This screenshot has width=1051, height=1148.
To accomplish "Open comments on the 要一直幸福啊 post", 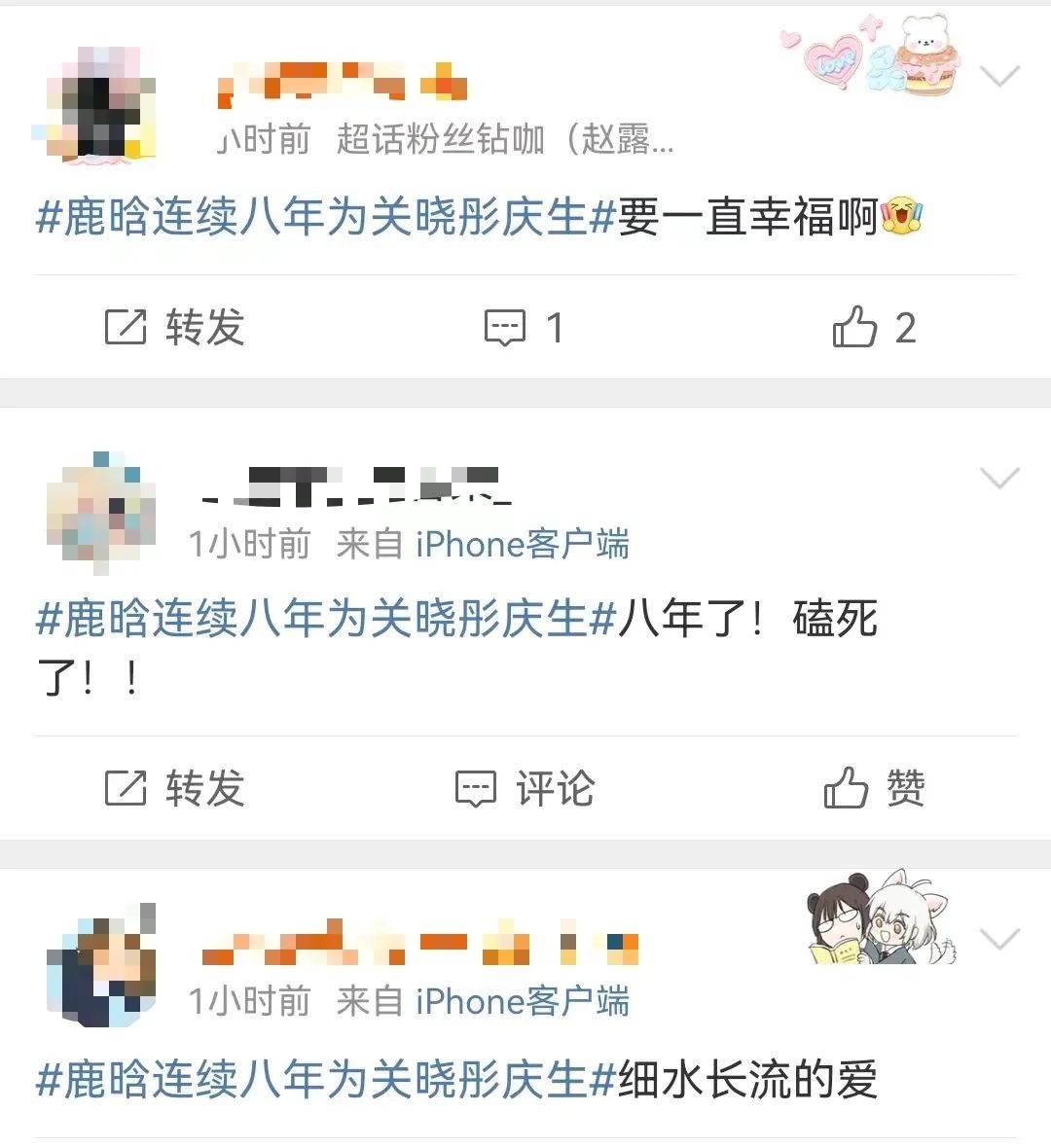I will [525, 328].
